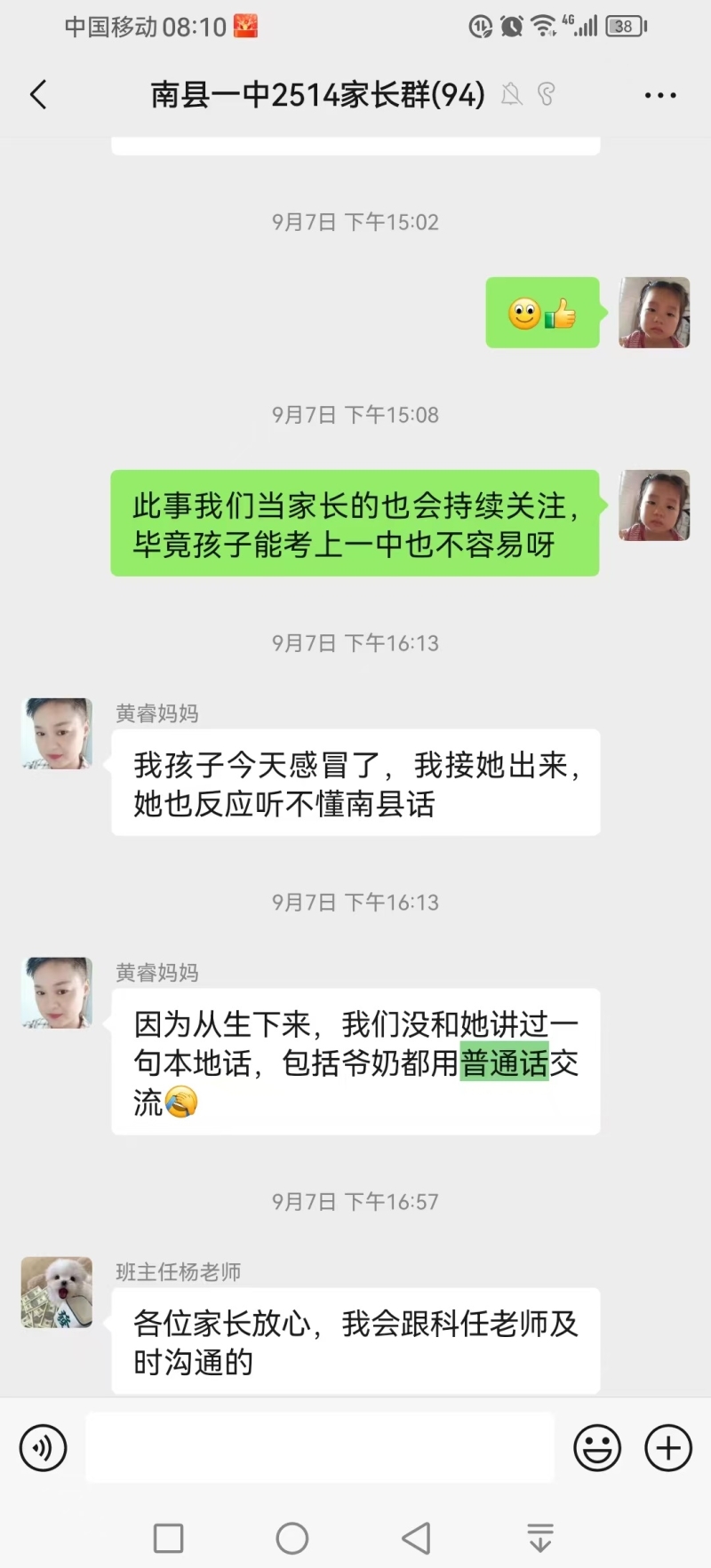Tap the system home button
Screen dimensions: 711x1568
coord(292,1538)
